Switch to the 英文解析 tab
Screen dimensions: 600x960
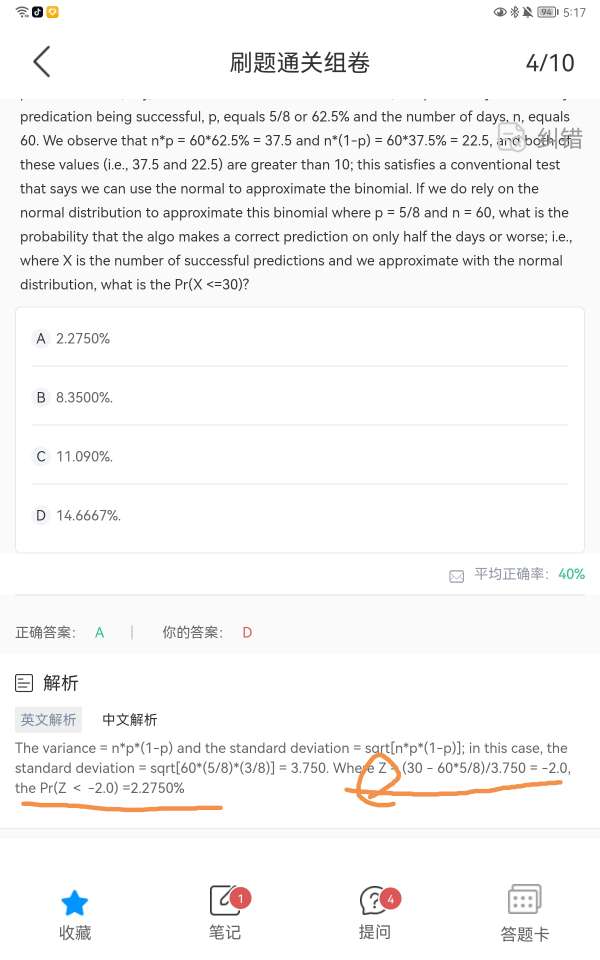[48, 719]
